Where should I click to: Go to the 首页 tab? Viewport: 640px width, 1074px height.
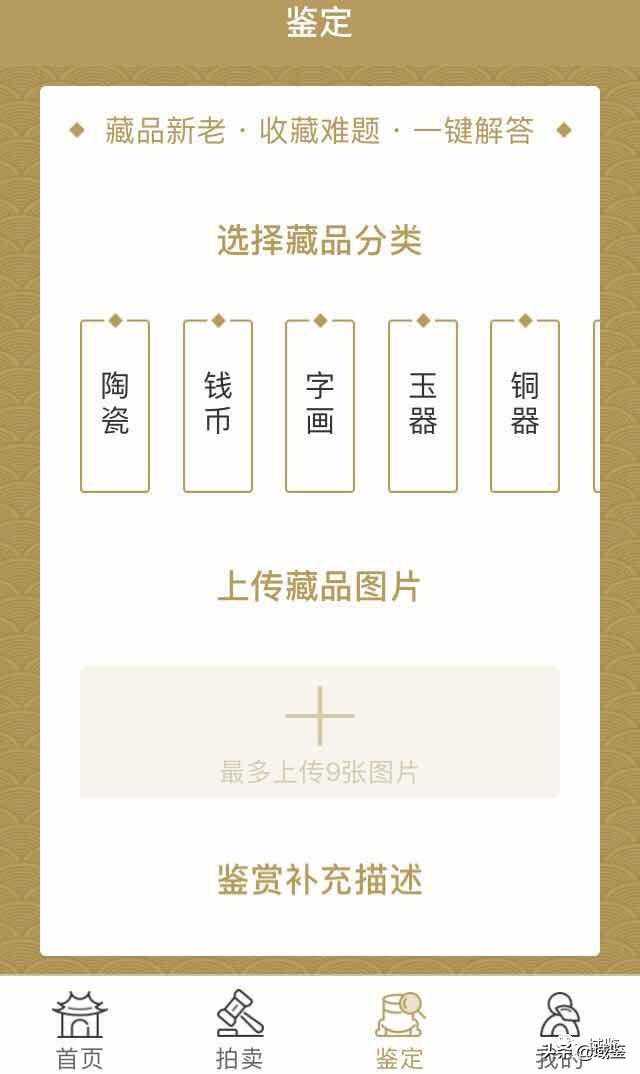click(80, 1028)
